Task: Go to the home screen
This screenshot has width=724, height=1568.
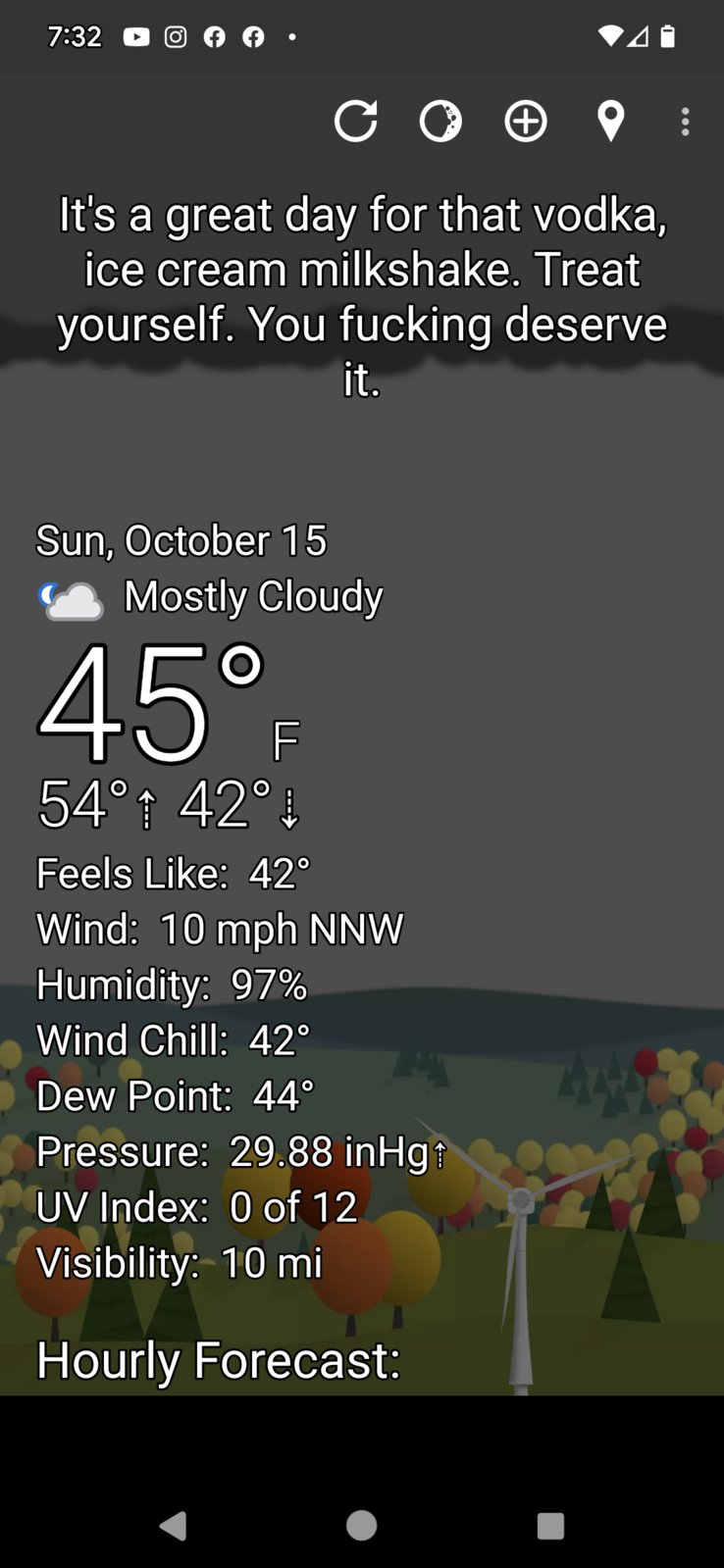Action: pyautogui.click(x=361, y=1526)
